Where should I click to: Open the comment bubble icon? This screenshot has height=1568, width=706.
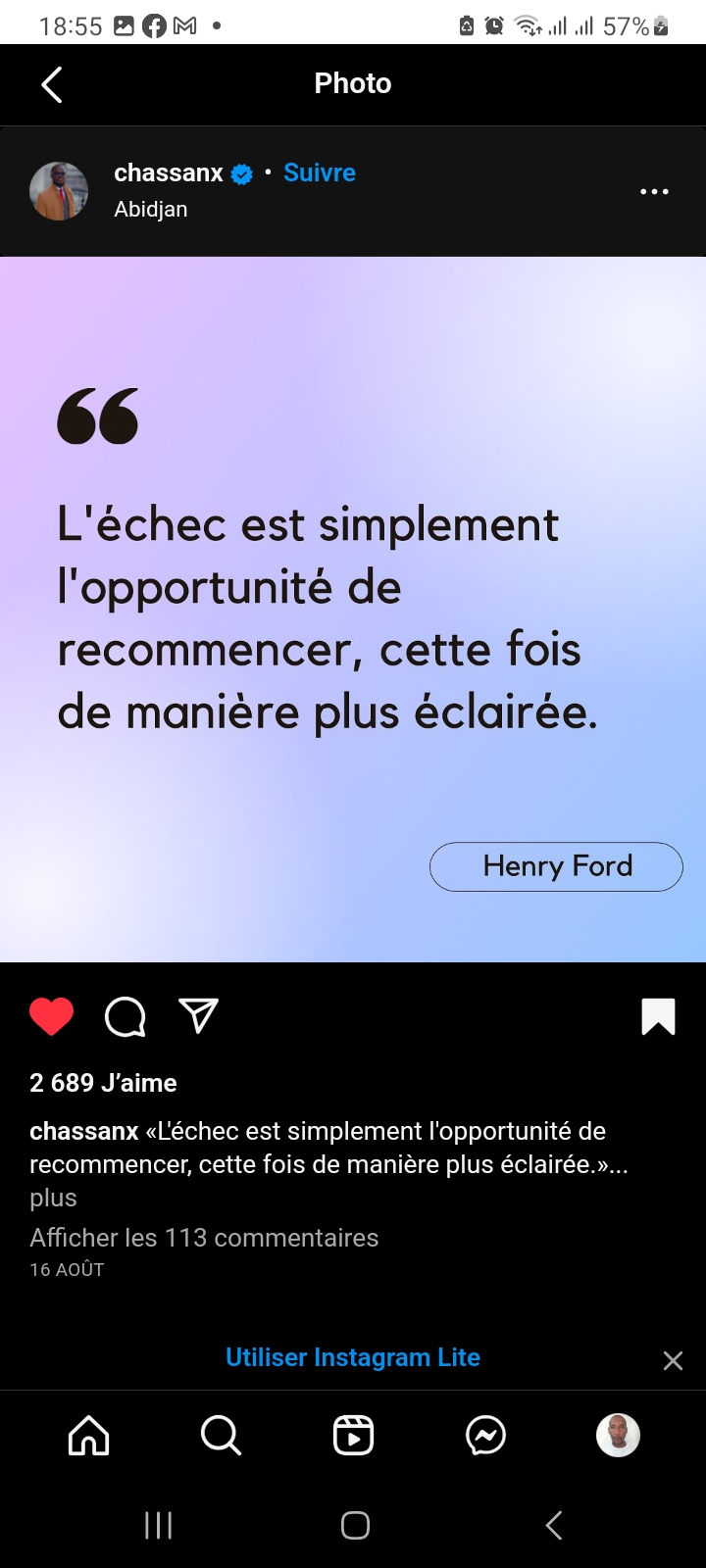pos(126,1016)
